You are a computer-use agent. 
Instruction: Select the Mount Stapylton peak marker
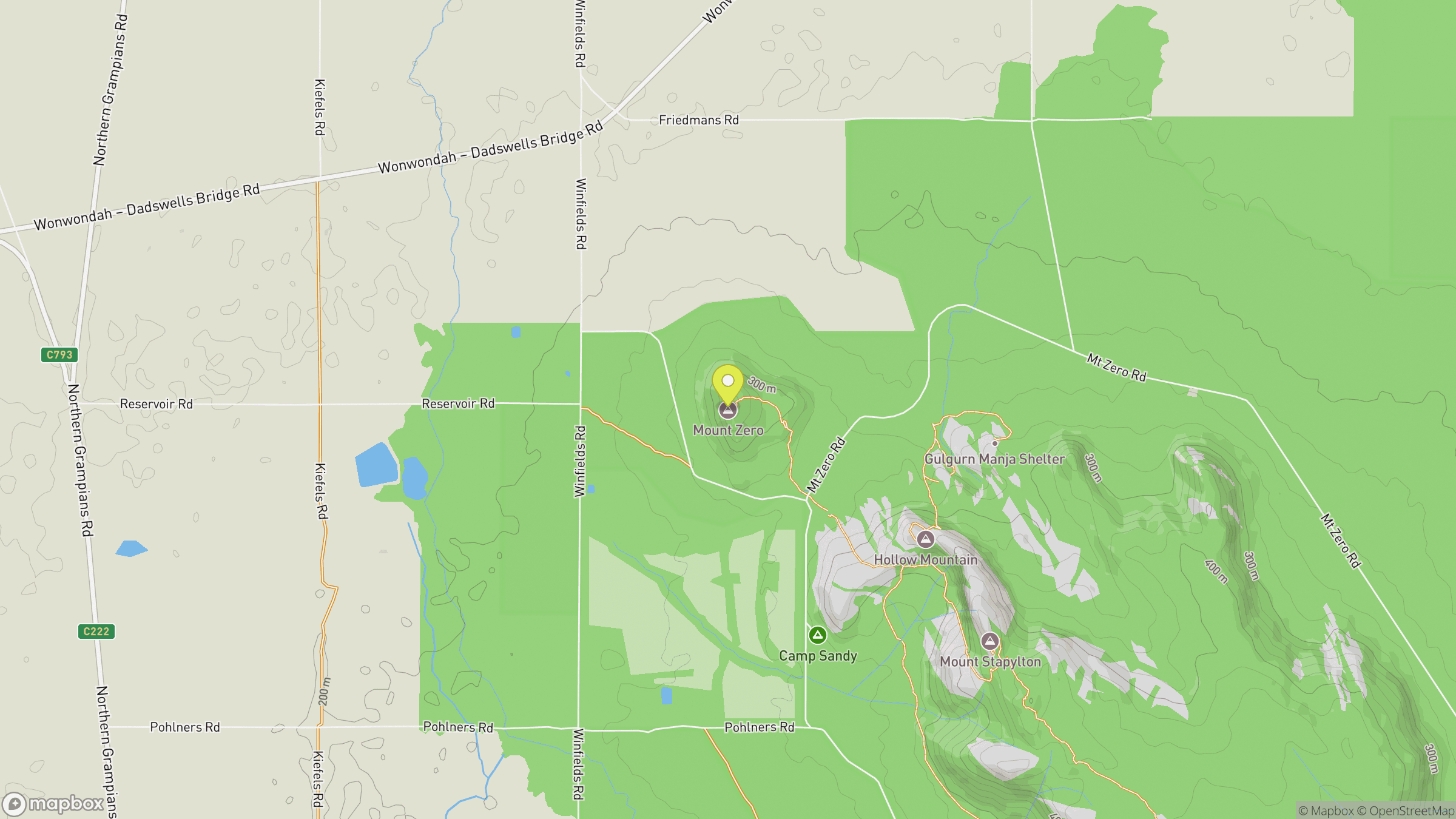[x=990, y=641]
